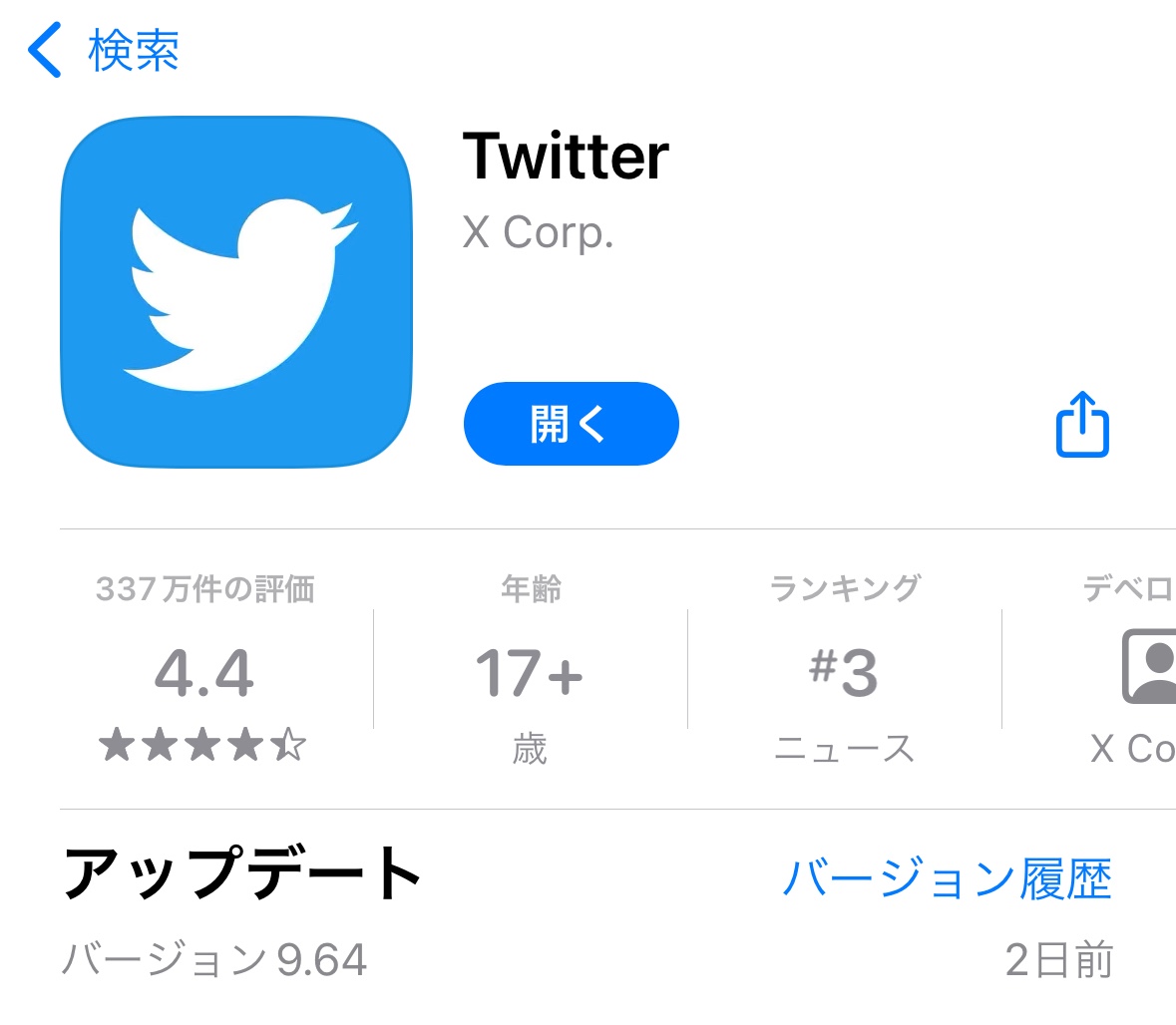The height and width of the screenshot is (1025, 1176).
Task: Open the #3 ニュース ranking info
Action: point(844,673)
